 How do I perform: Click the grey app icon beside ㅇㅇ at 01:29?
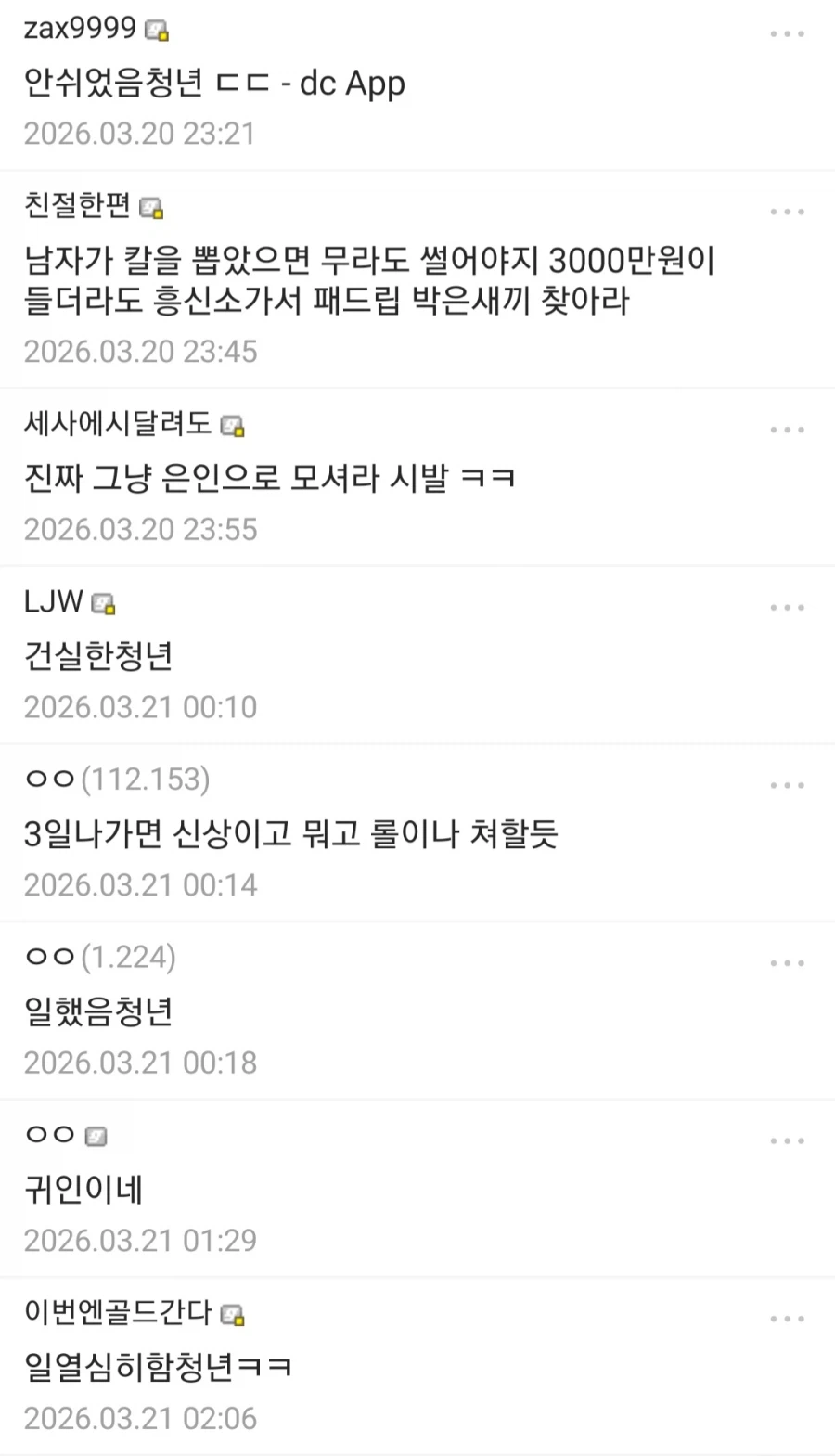[96, 1135]
